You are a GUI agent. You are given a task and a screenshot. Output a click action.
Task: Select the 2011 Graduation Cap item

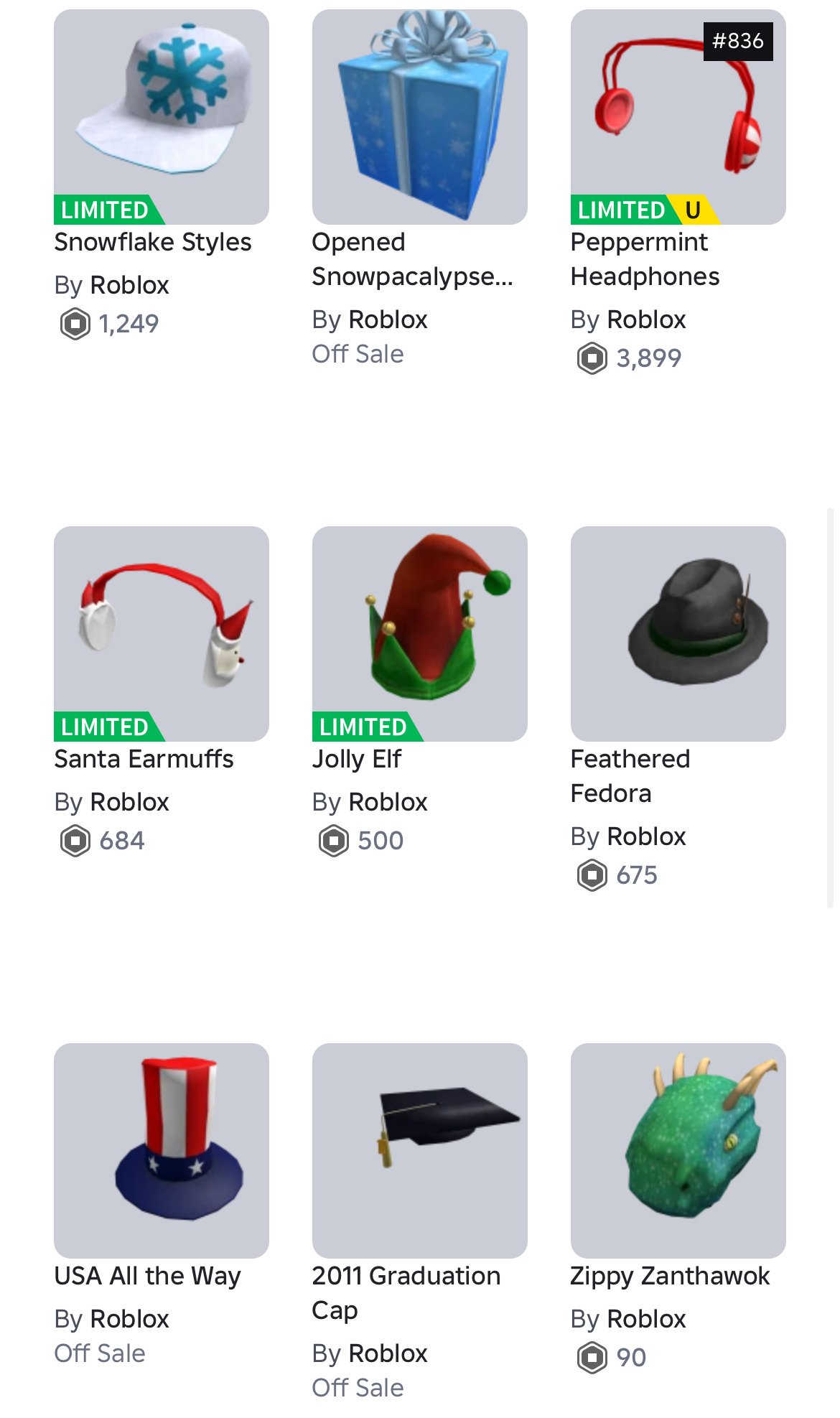pos(420,1151)
